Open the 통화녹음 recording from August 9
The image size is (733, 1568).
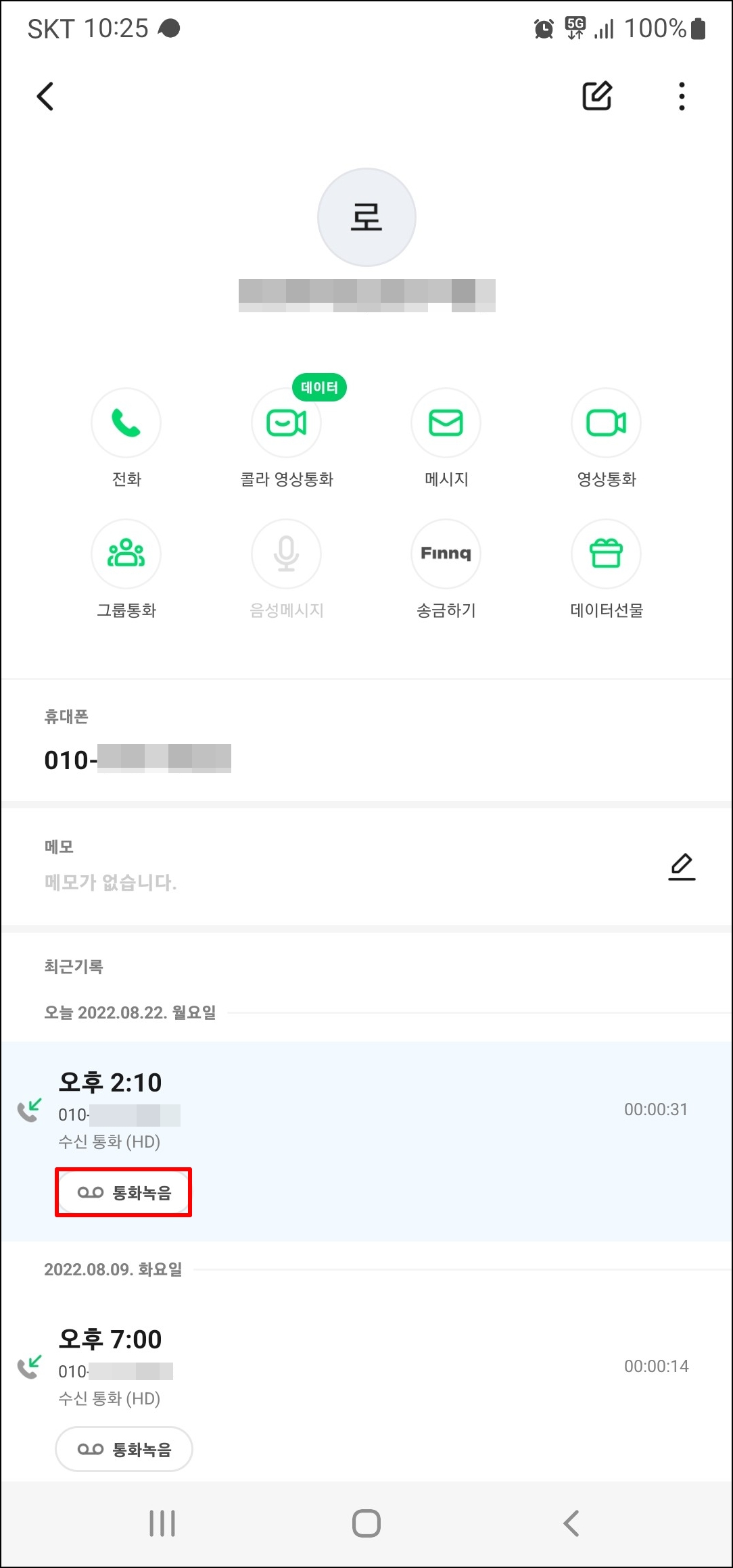(x=123, y=1448)
